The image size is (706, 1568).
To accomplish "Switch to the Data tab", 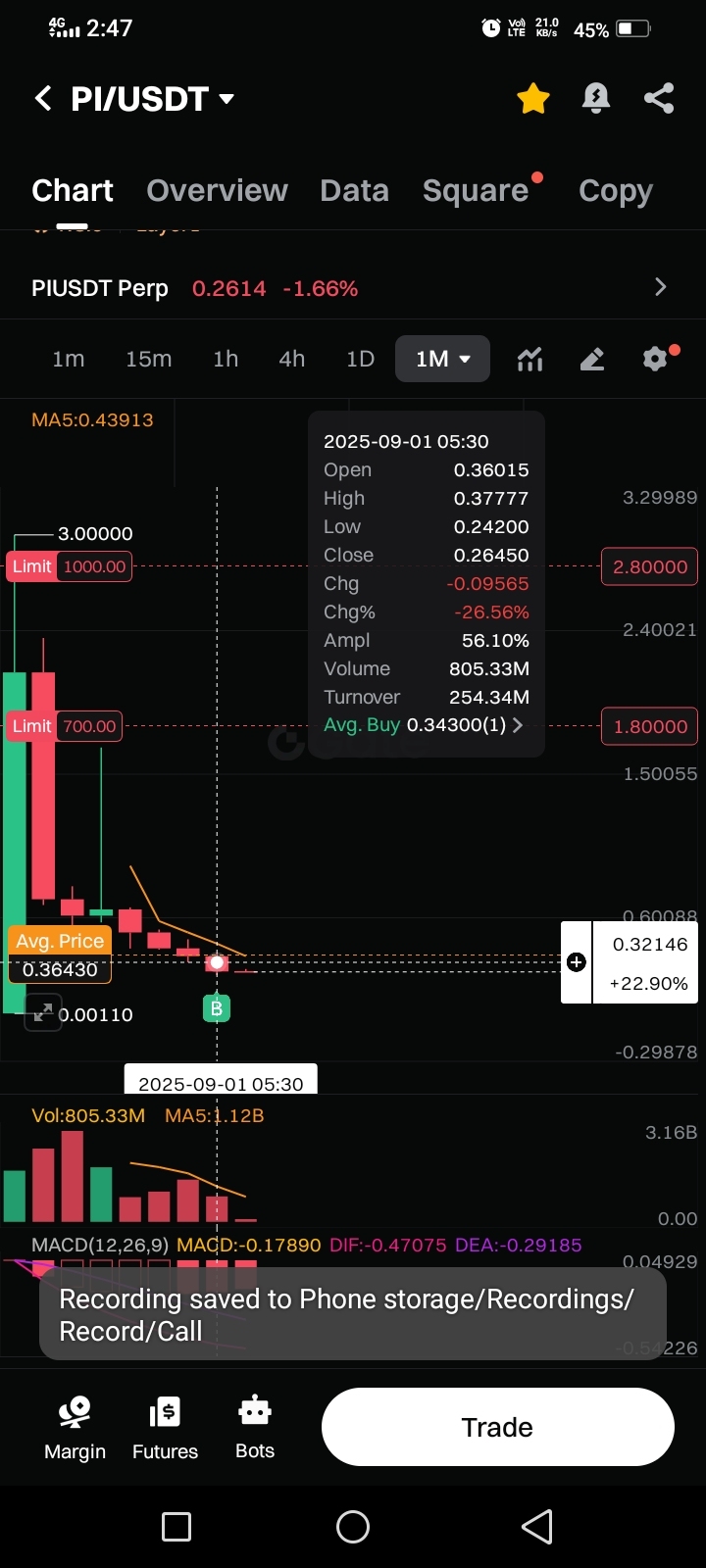I will tap(354, 190).
